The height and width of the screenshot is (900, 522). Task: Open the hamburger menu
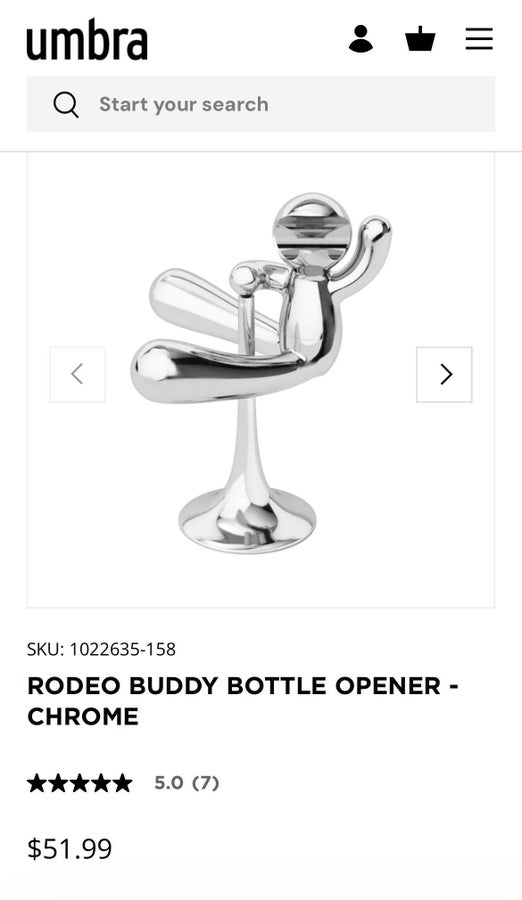pos(479,39)
